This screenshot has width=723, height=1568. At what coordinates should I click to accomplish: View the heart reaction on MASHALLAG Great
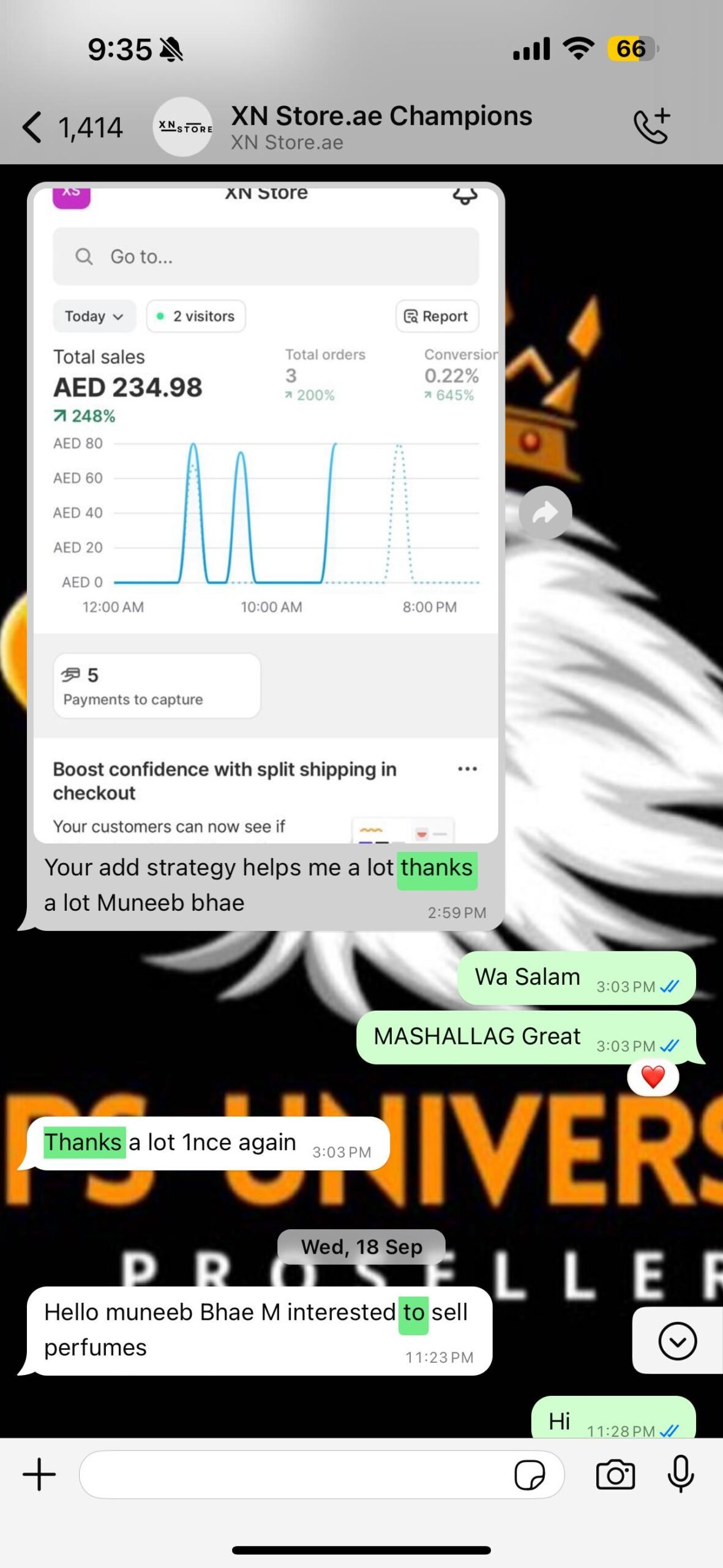[x=653, y=1077]
